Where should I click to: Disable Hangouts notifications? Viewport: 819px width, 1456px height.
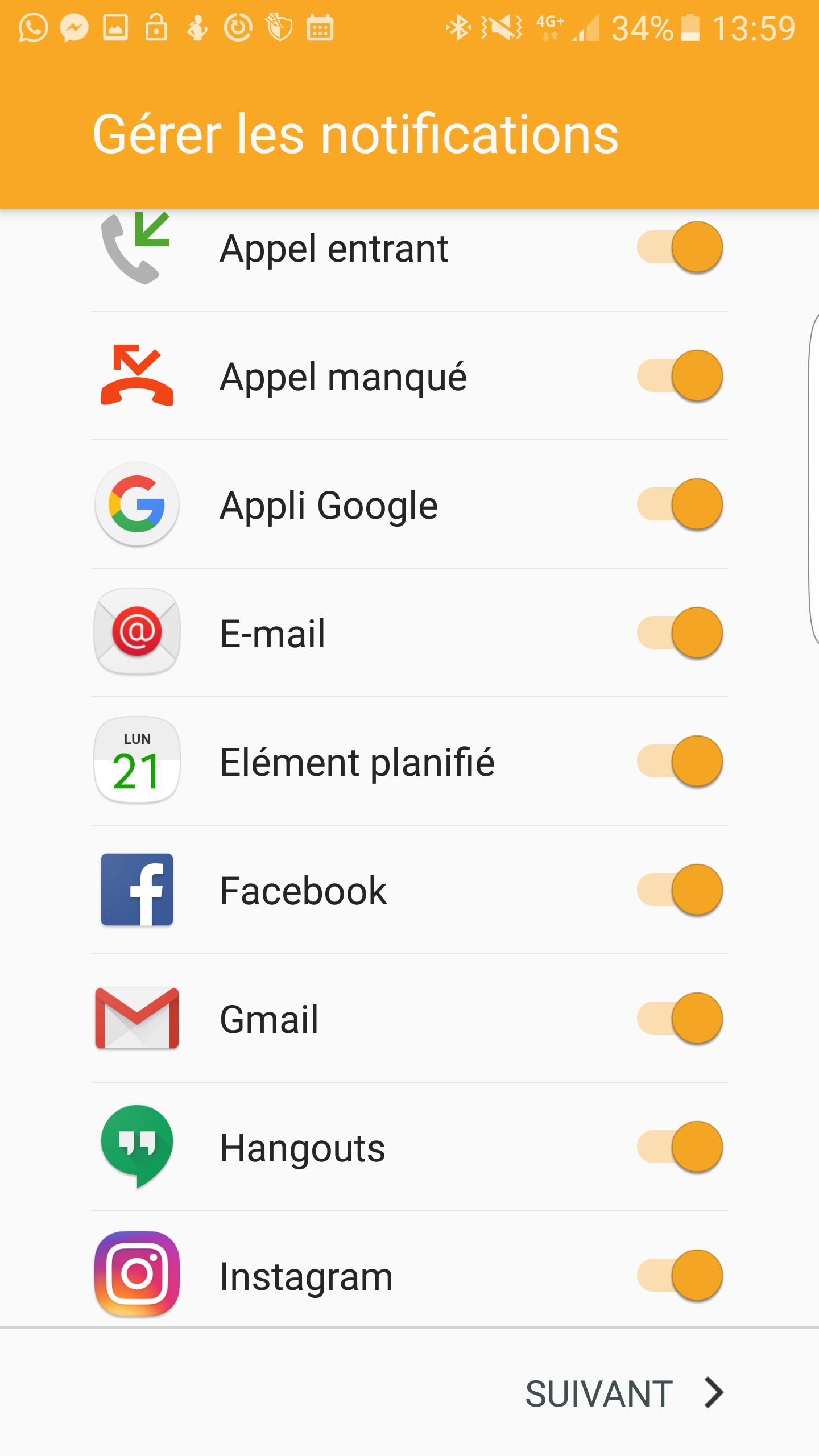click(680, 1147)
